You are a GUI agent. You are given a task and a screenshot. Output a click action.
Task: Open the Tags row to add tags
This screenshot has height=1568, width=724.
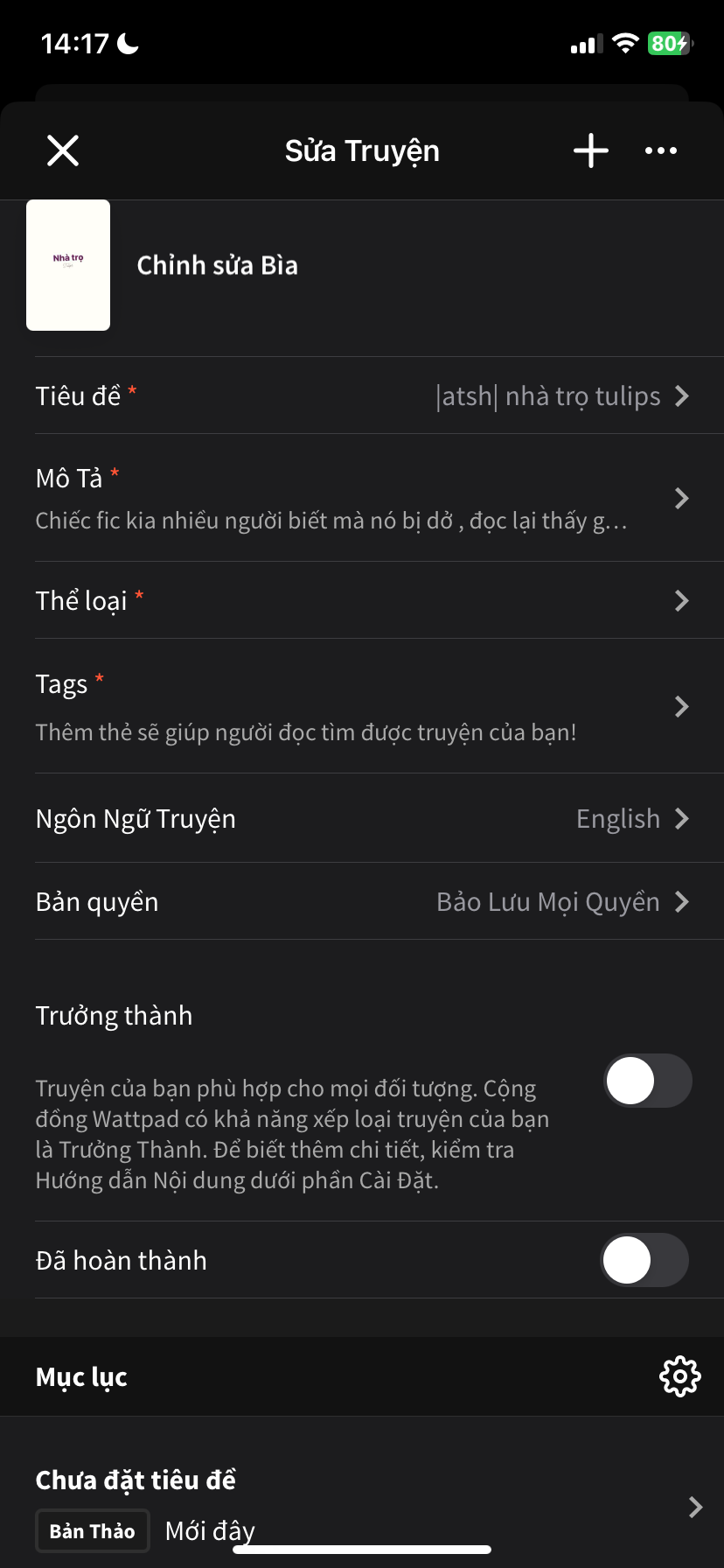(362, 706)
